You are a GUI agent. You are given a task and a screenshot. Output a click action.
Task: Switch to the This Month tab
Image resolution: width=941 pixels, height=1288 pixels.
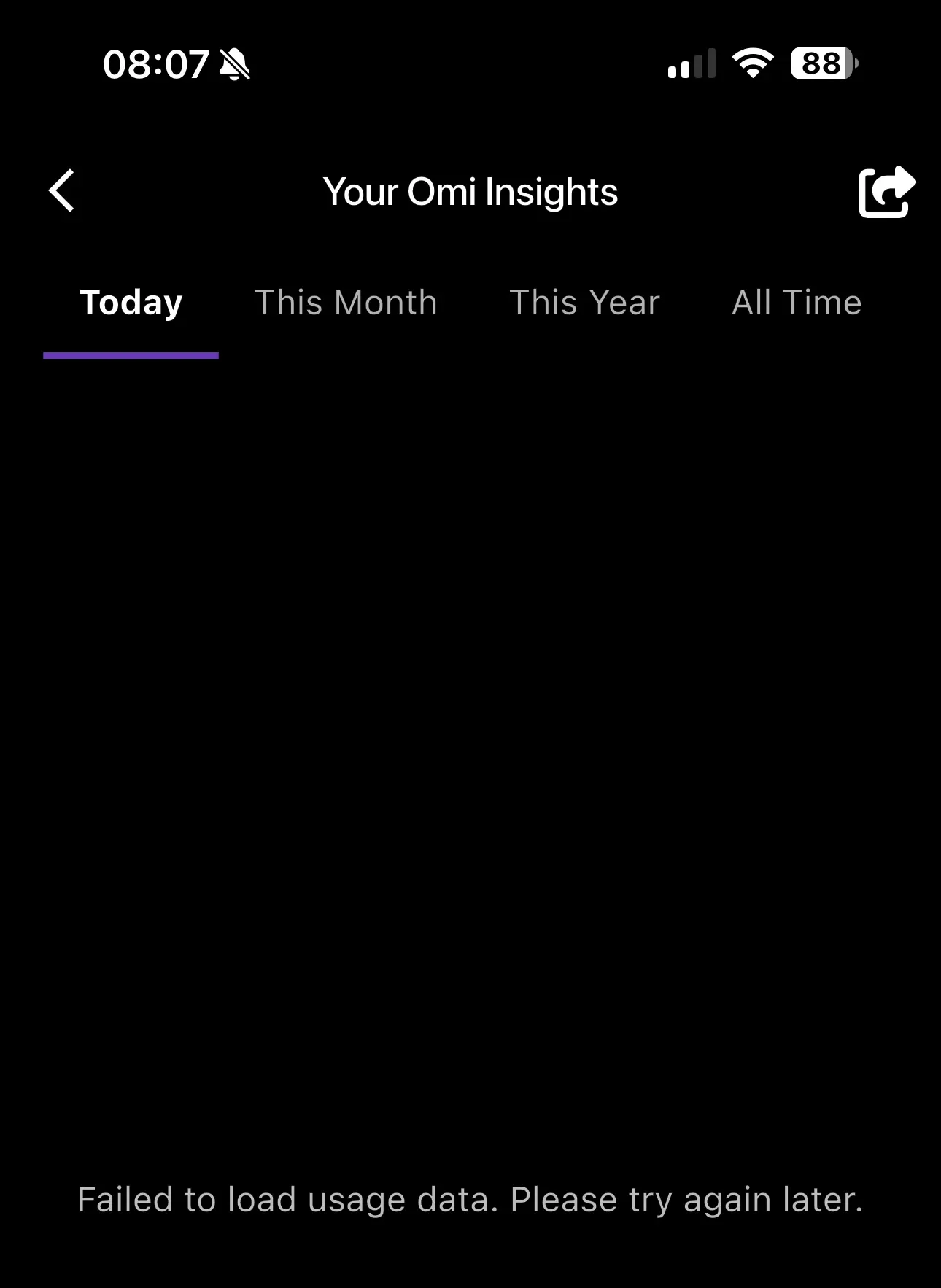pyautogui.click(x=346, y=303)
